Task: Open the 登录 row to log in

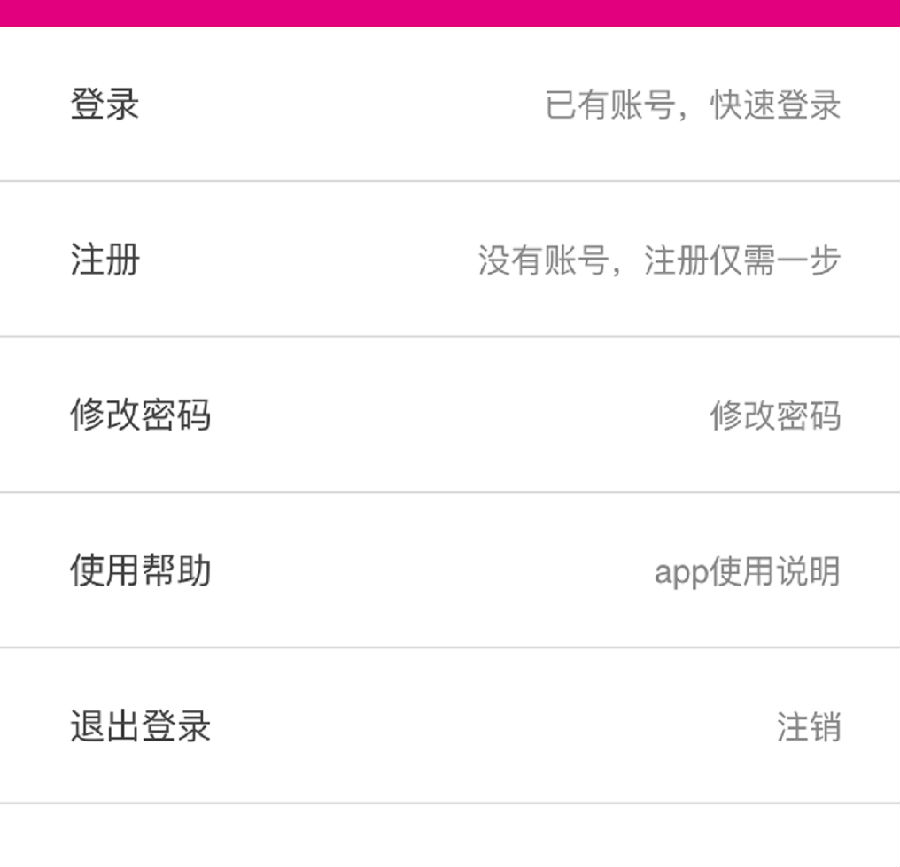Action: [450, 104]
